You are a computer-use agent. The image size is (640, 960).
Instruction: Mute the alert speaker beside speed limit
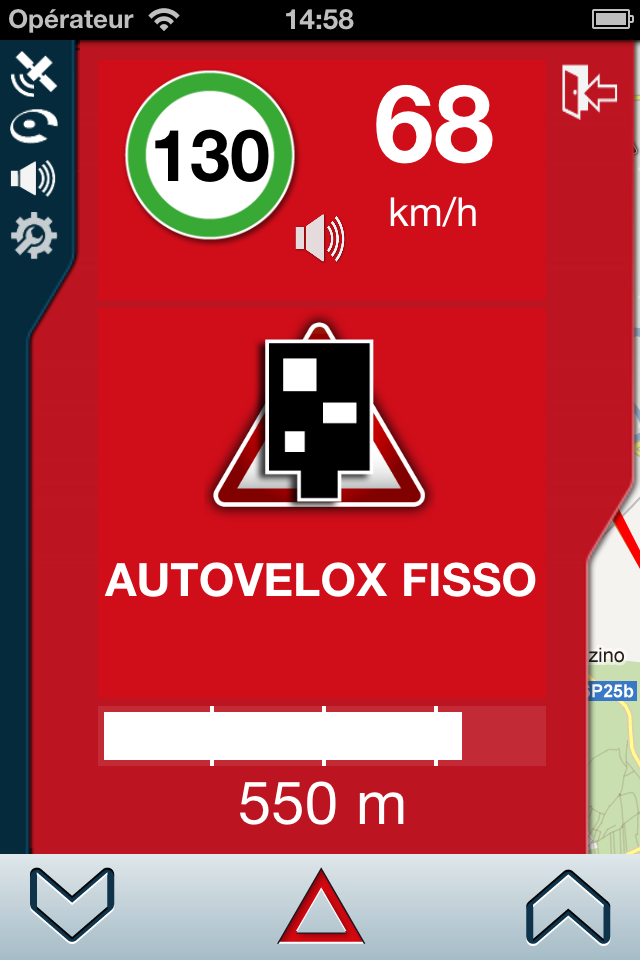tap(319, 239)
